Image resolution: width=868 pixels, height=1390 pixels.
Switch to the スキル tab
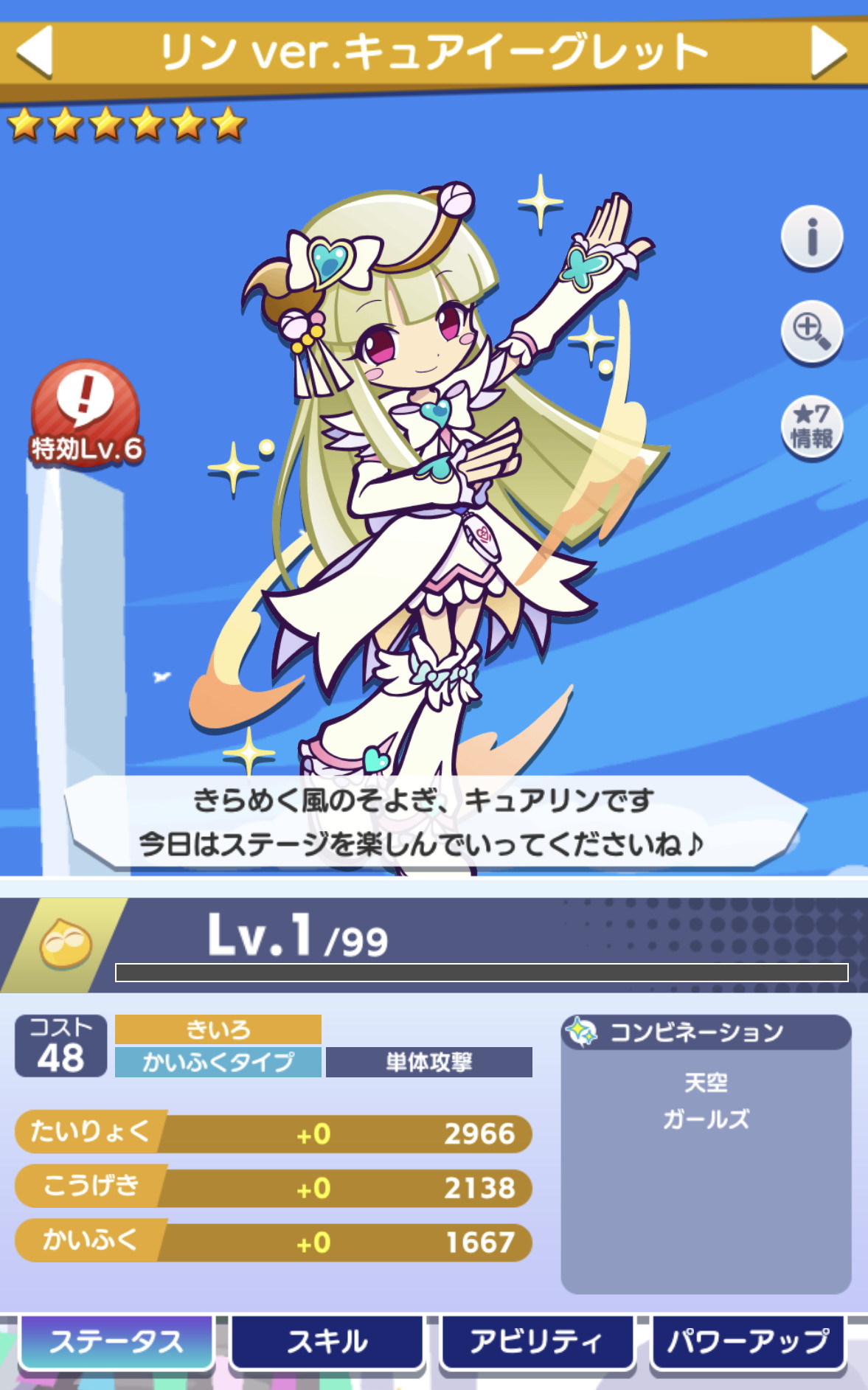pyautogui.click(x=327, y=1342)
